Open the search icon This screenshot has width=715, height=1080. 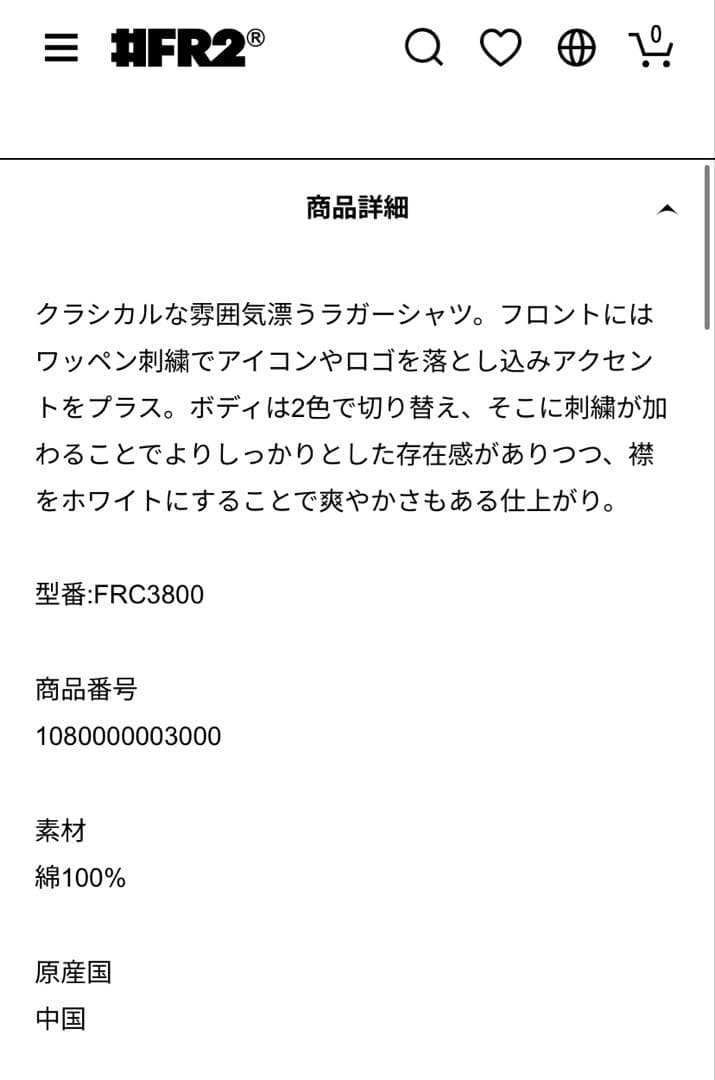tap(424, 47)
